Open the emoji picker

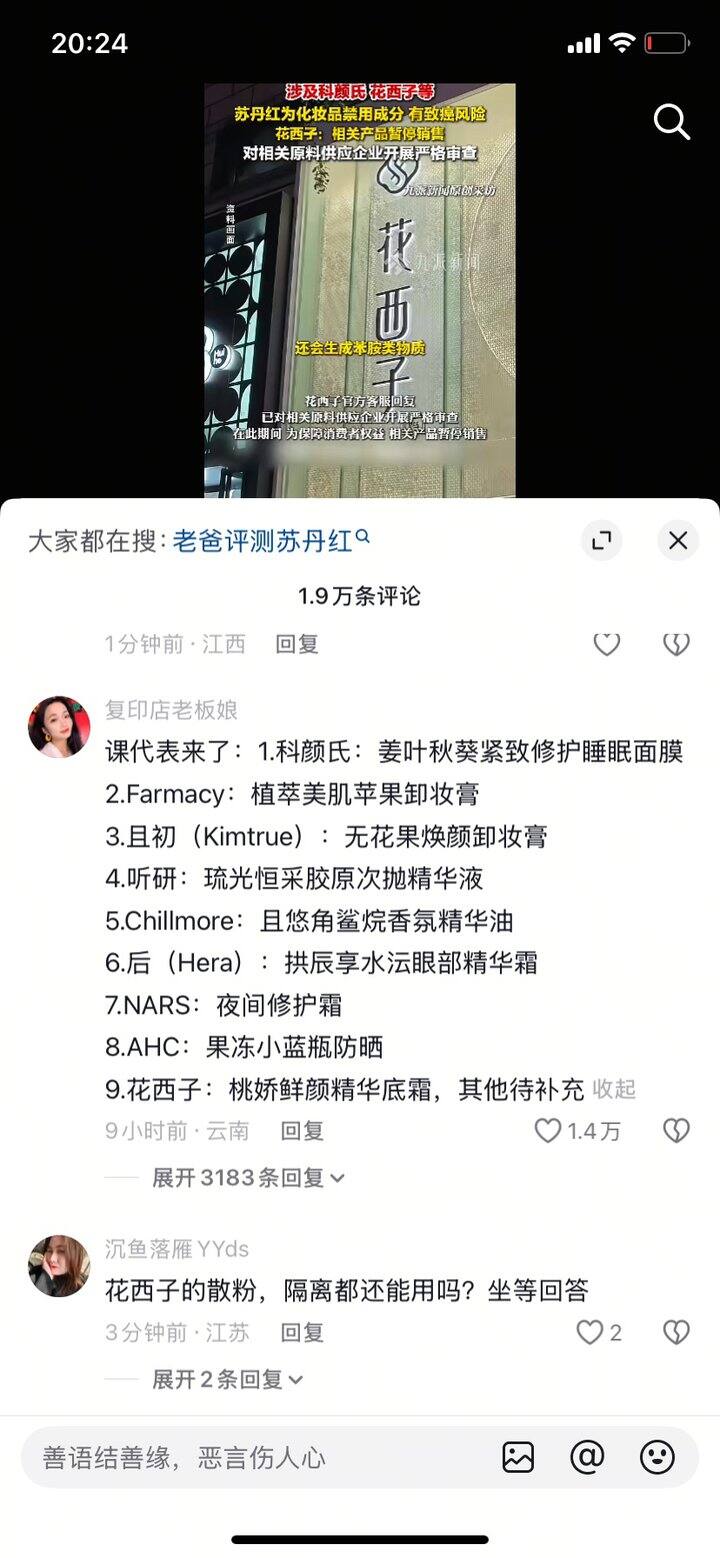657,1458
